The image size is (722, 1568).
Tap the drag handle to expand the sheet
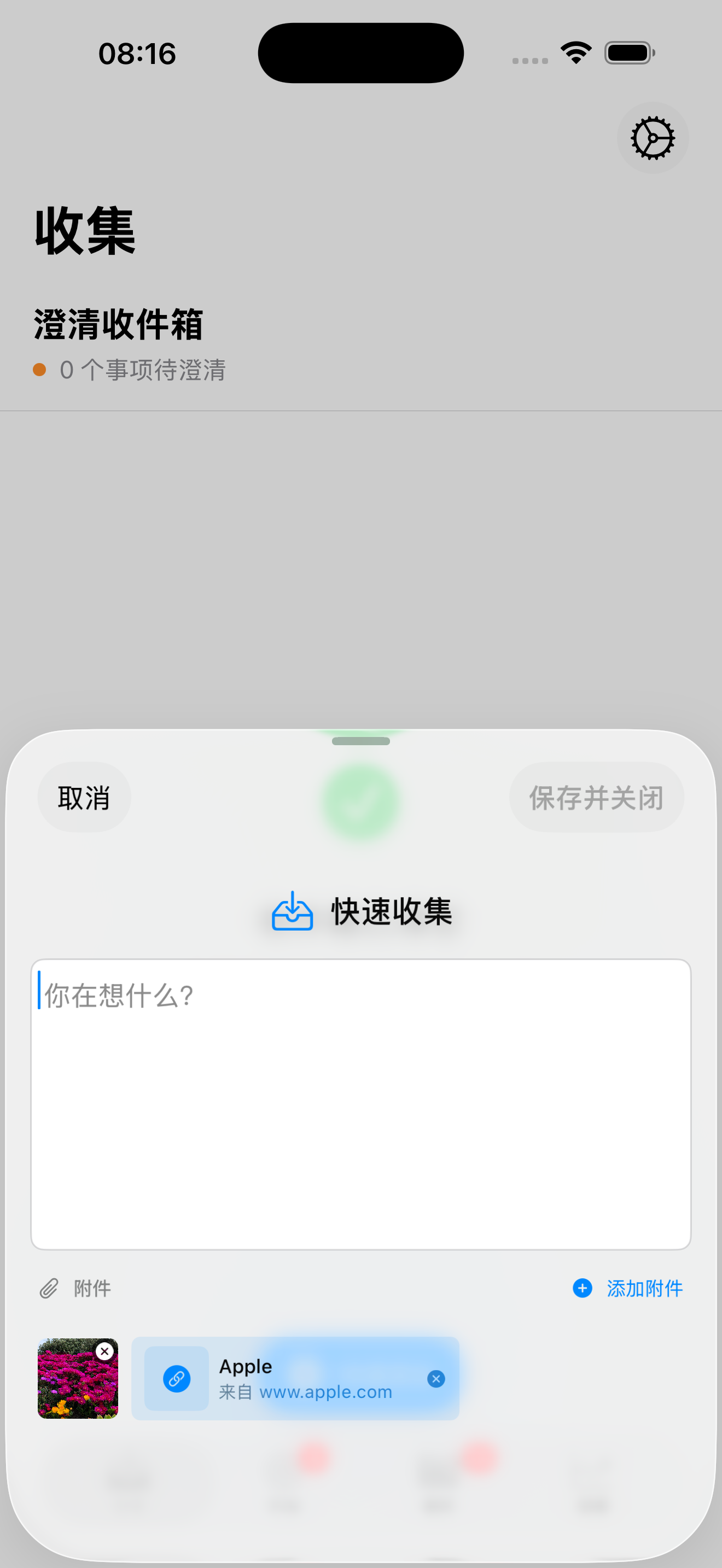(x=361, y=741)
